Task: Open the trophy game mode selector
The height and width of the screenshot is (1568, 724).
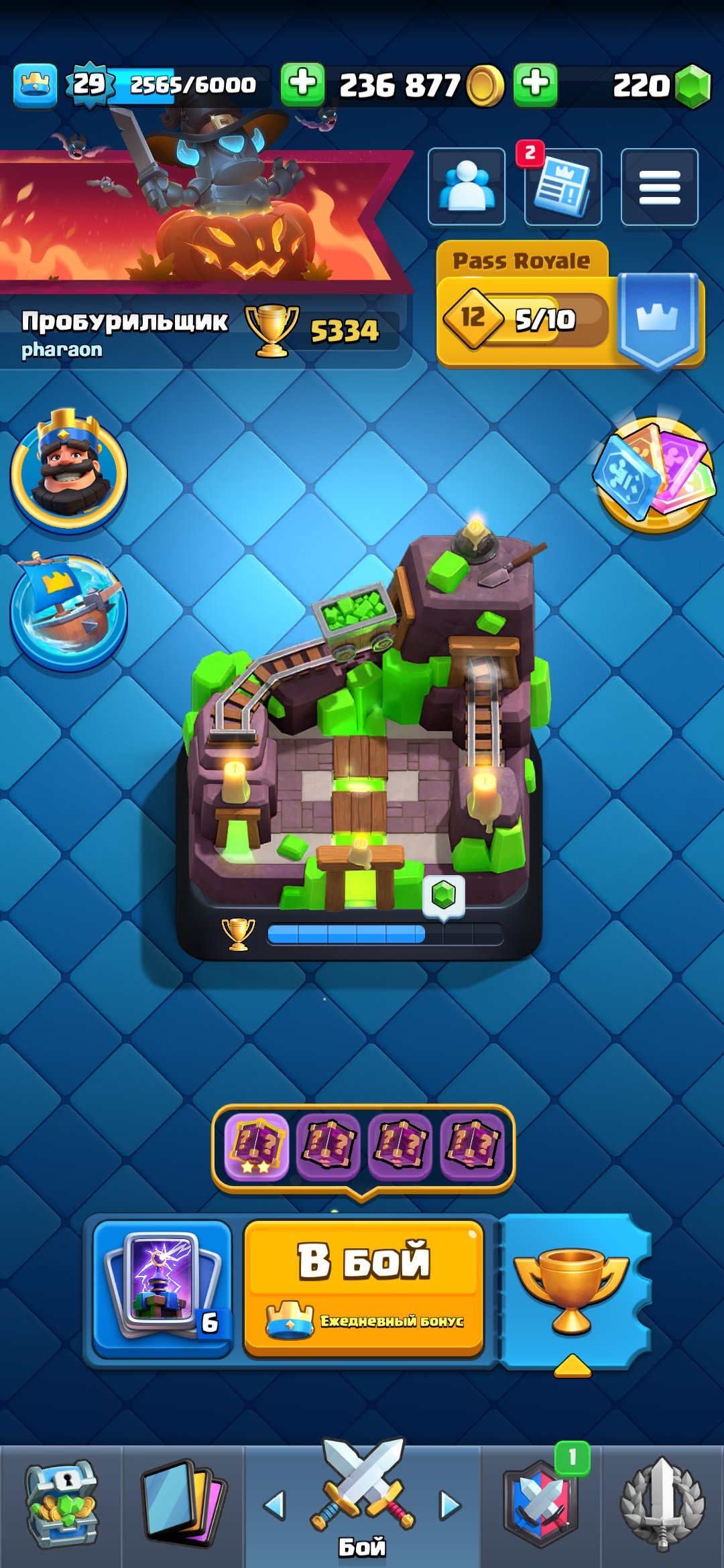Action: [572, 1289]
